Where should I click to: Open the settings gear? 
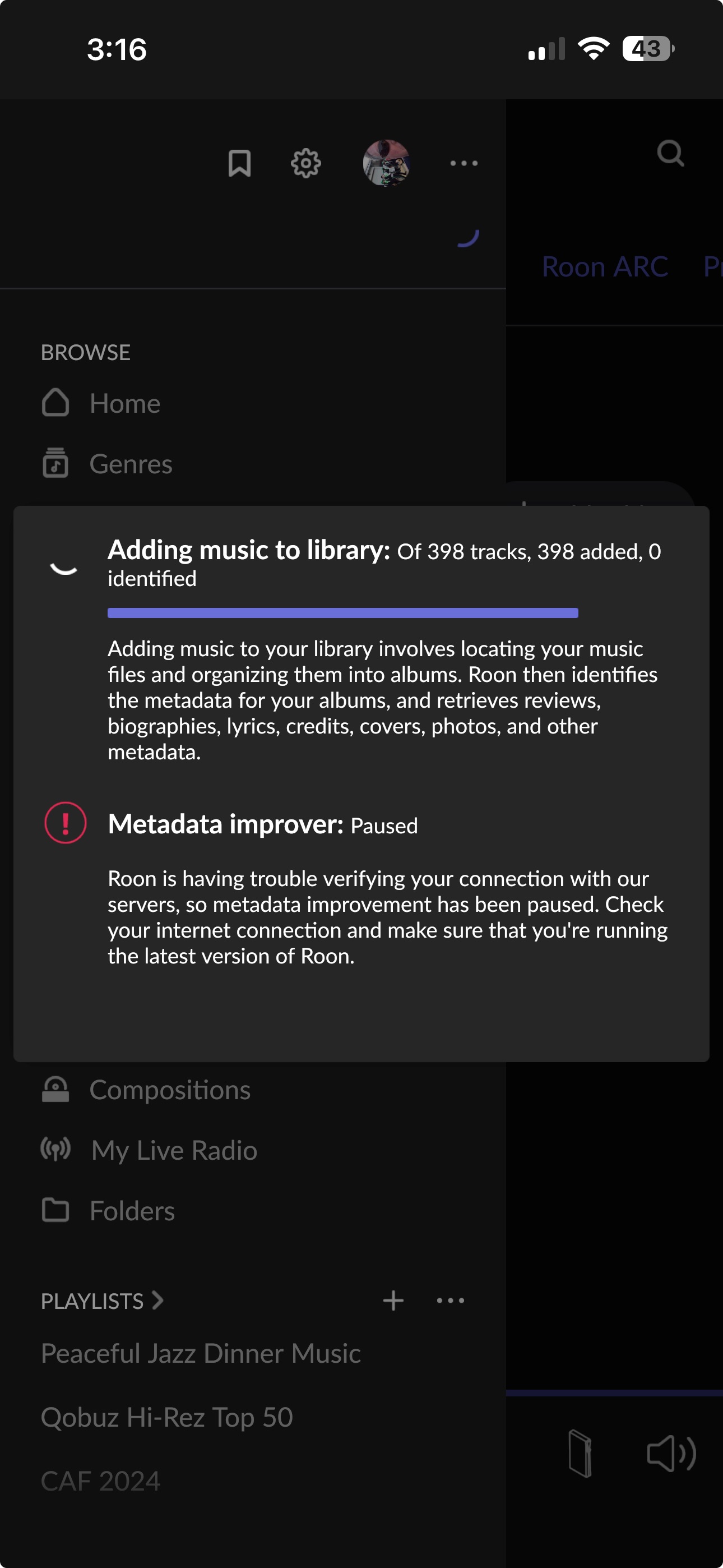305,163
